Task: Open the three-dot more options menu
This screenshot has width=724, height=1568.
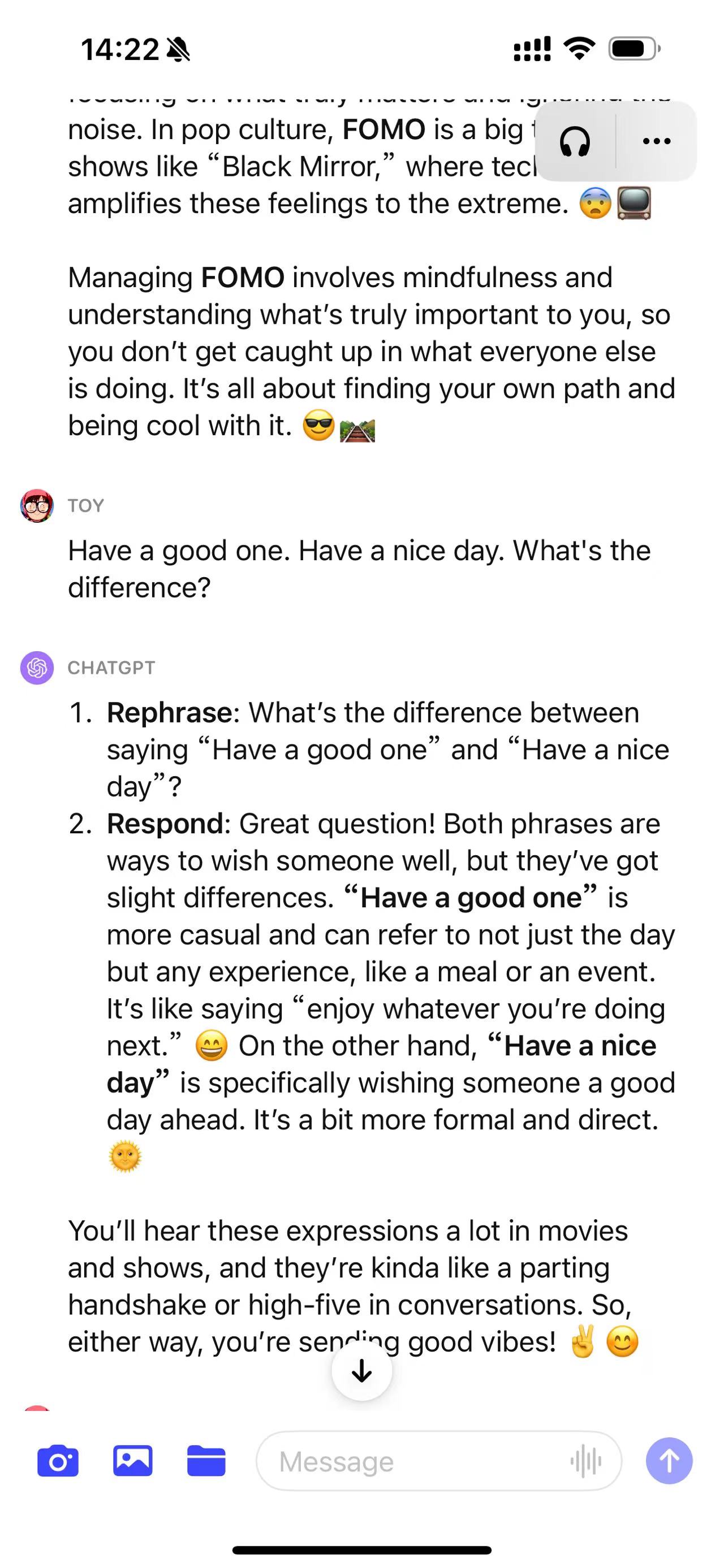Action: pyautogui.click(x=657, y=141)
